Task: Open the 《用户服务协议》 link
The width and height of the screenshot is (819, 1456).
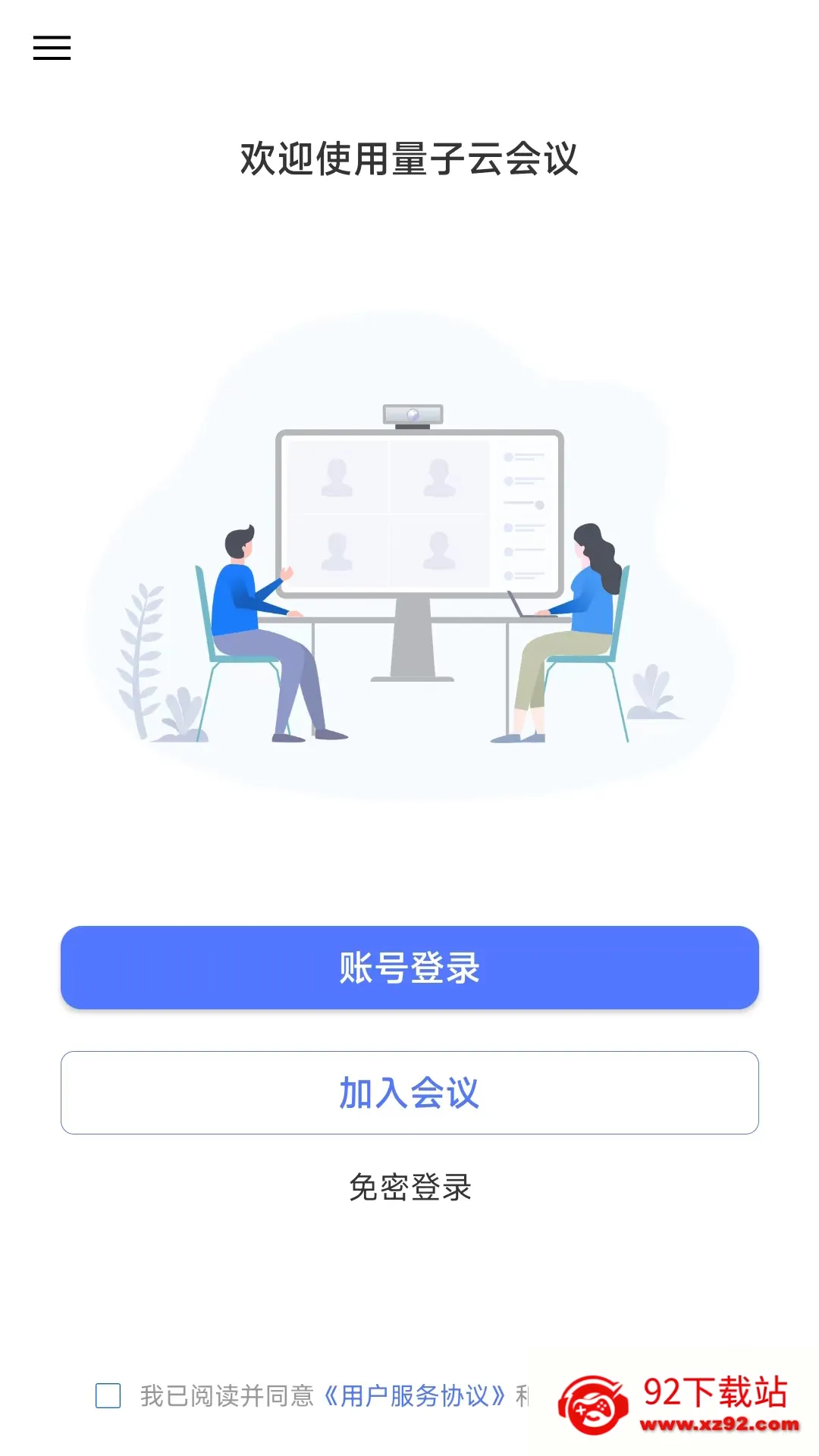Action: (x=415, y=1395)
